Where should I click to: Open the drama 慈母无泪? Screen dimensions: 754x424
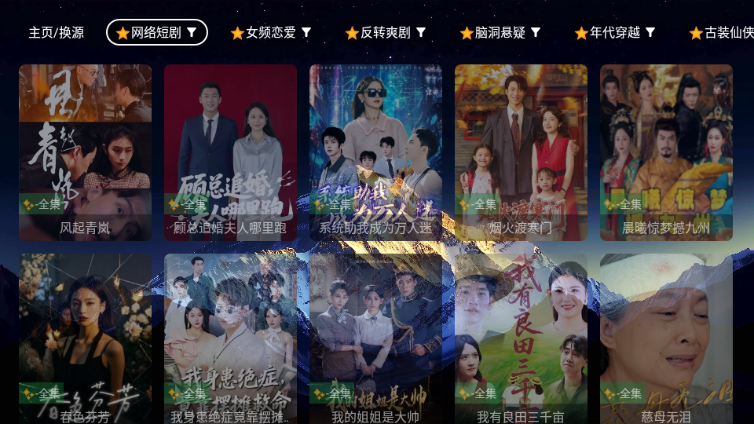click(x=666, y=338)
